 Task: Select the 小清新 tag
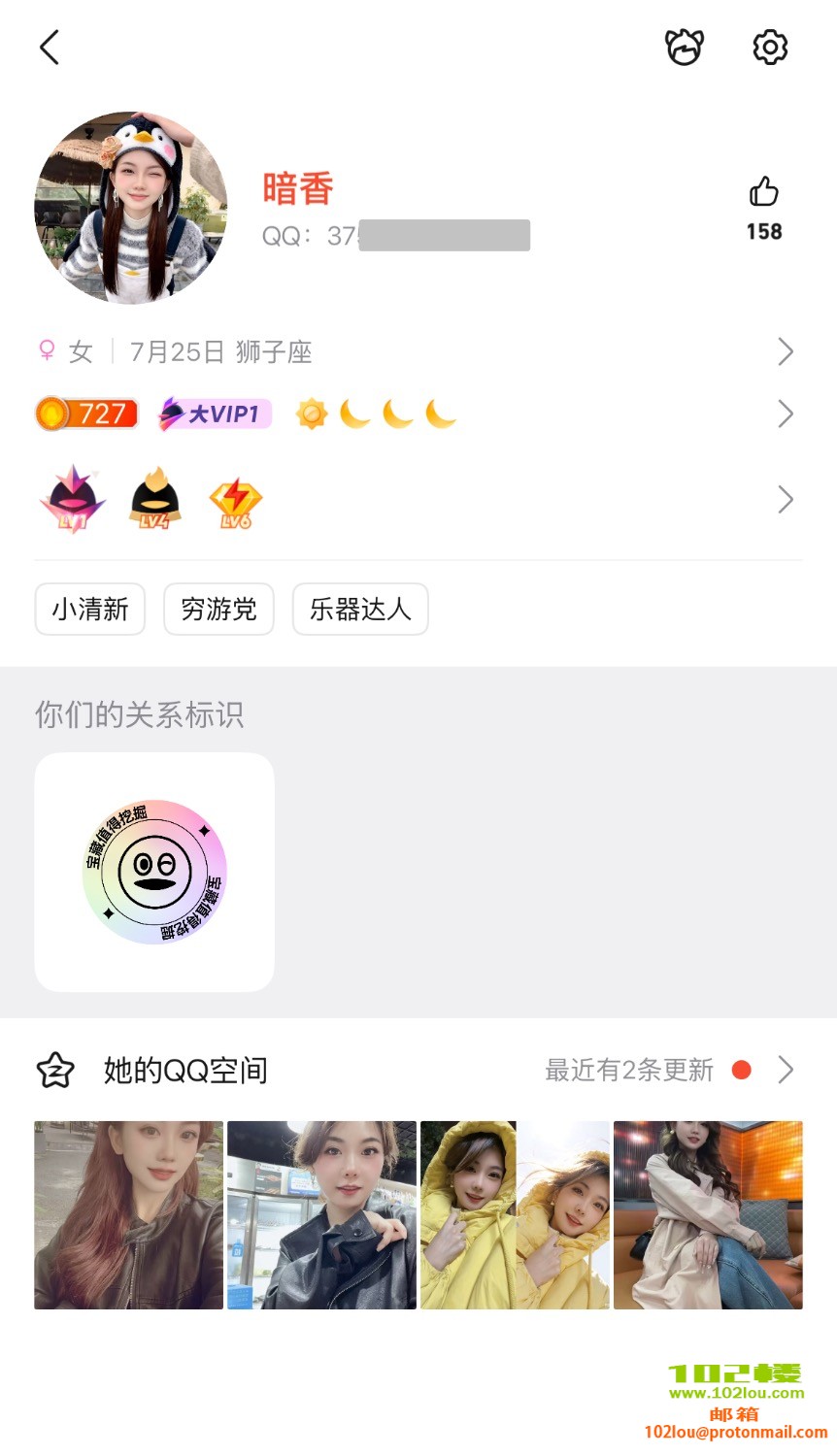click(90, 610)
